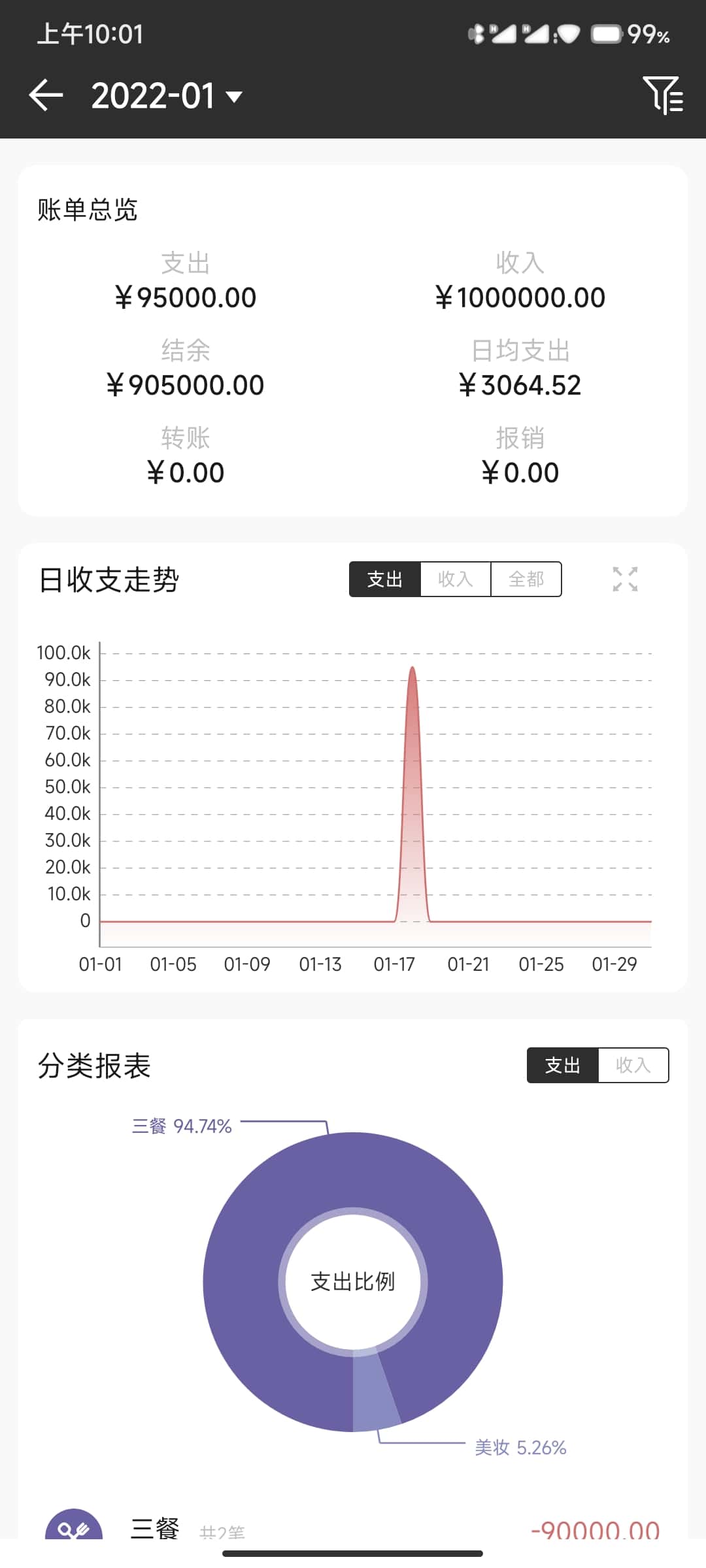Select 支出 in the daily trend chart
The height and width of the screenshot is (1568, 706).
(x=385, y=579)
